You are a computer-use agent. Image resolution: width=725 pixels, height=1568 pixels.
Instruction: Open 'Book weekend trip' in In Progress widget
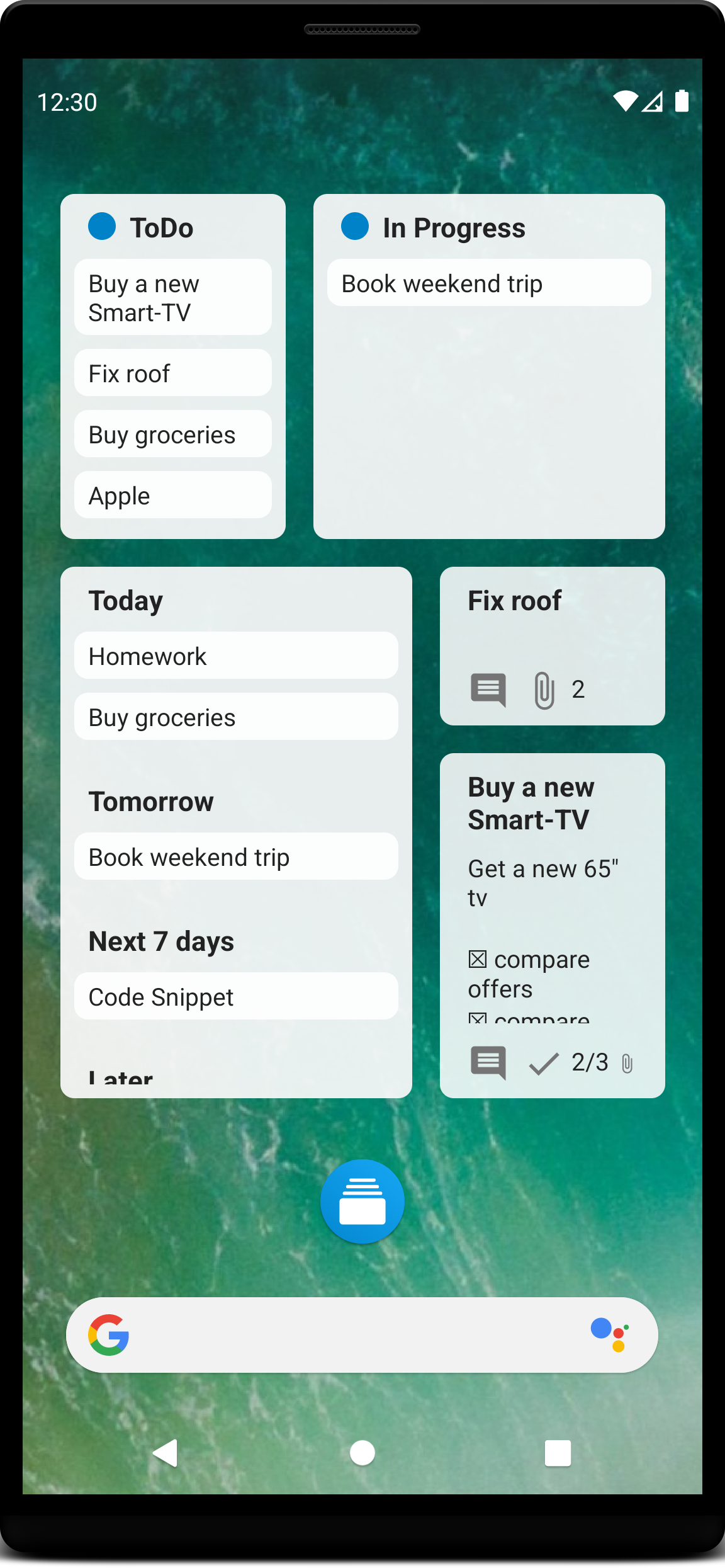(x=488, y=283)
